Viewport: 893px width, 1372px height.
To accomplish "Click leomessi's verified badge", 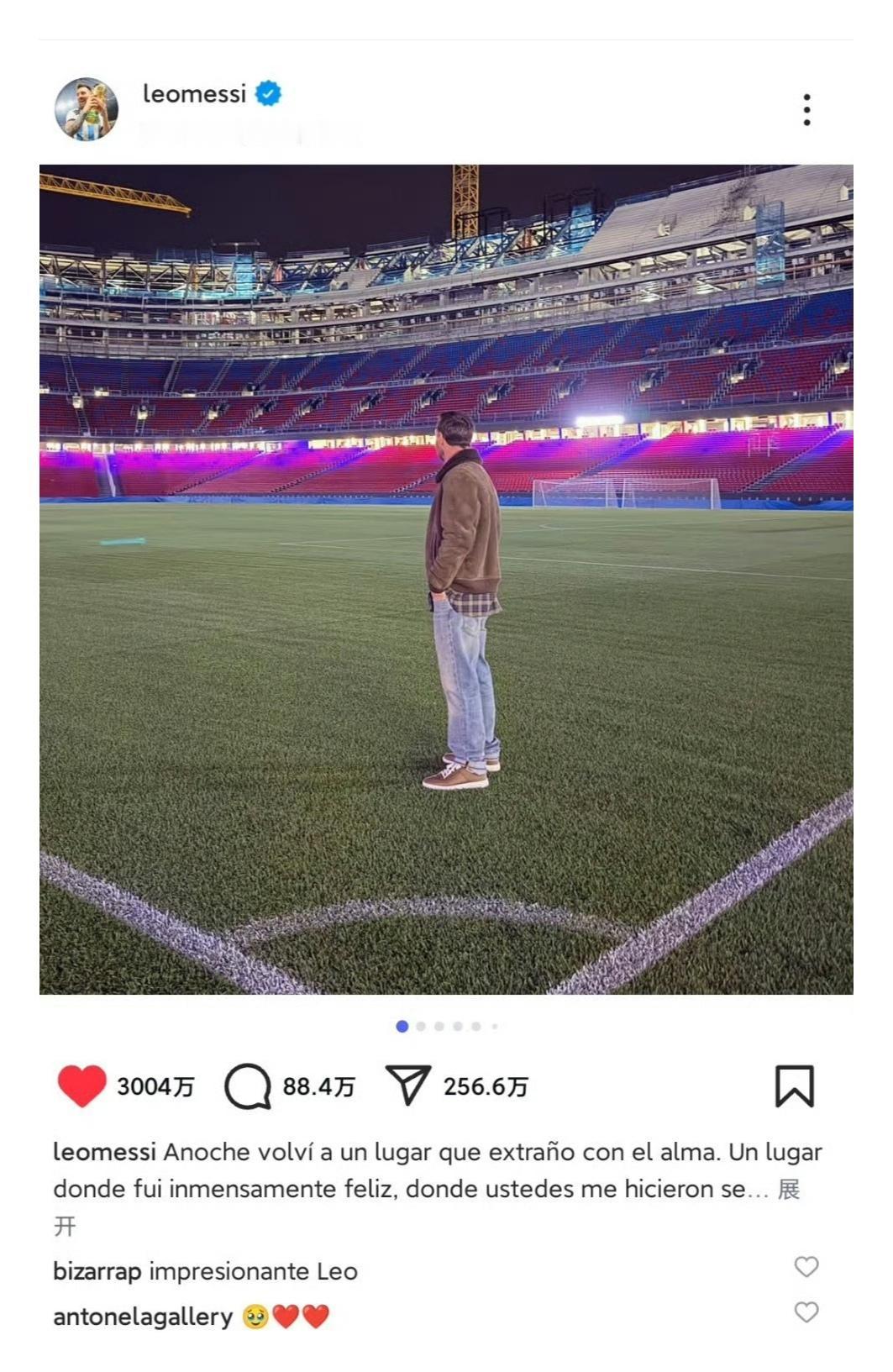I will pos(267,95).
